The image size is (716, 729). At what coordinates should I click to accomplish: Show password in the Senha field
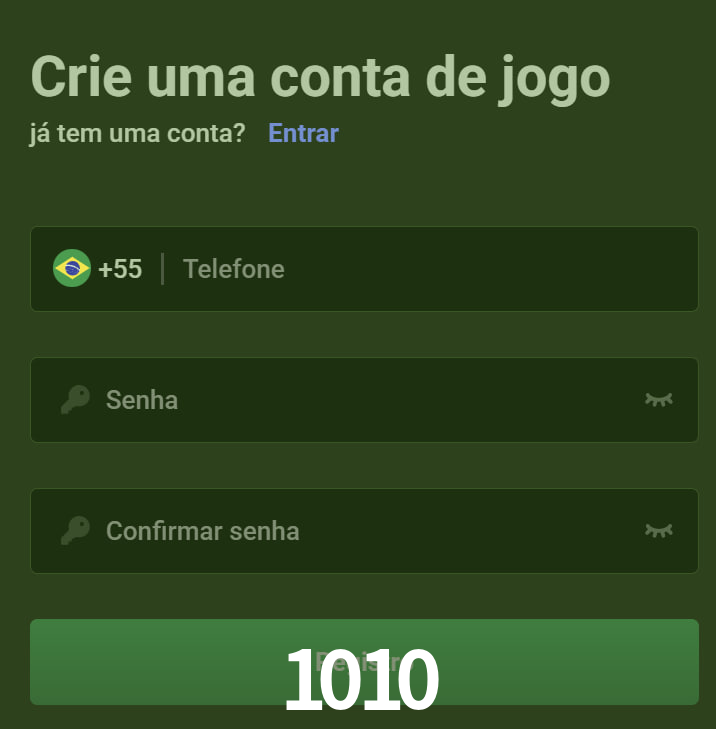coord(658,400)
